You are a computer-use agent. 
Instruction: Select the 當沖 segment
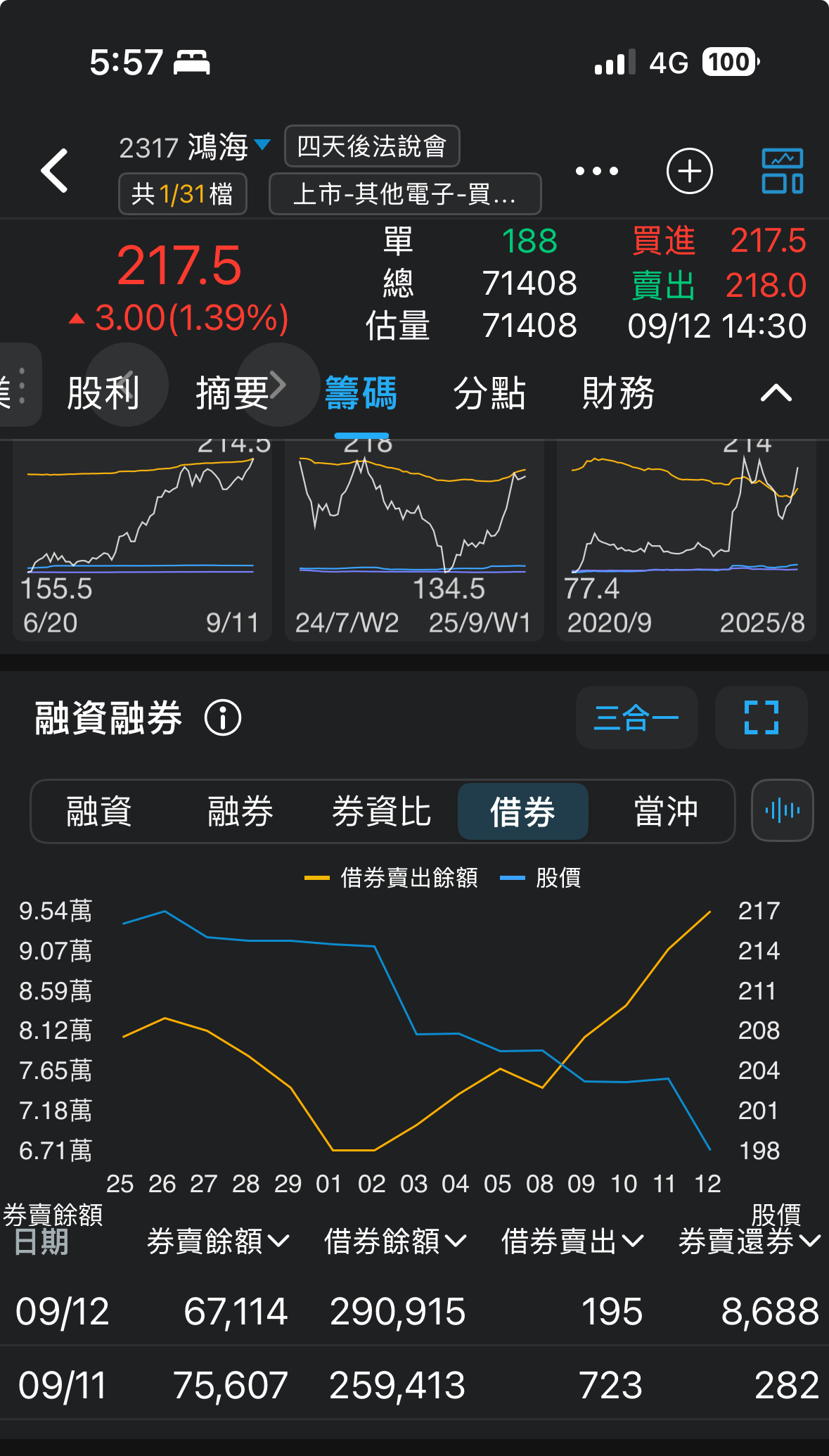coord(665,811)
